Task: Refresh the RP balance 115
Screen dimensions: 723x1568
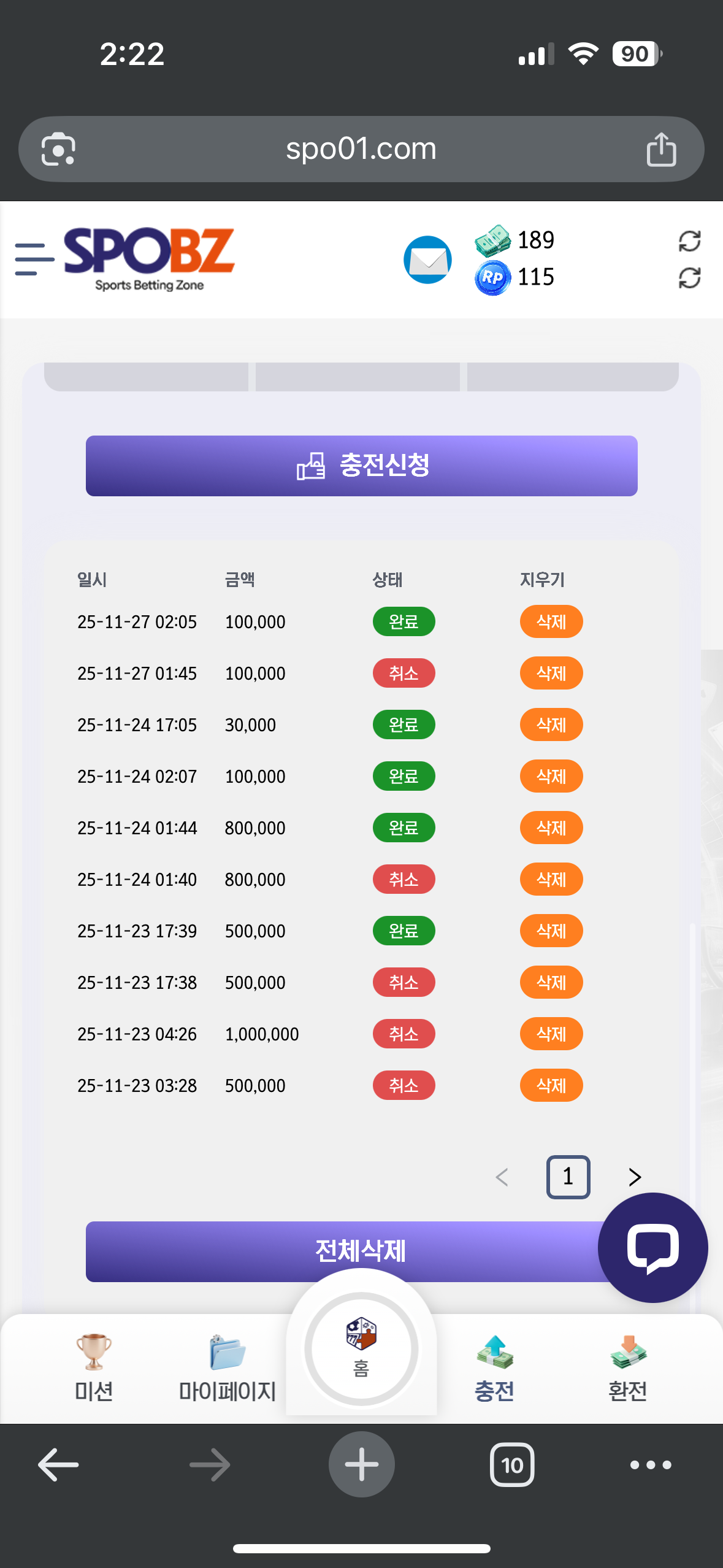Action: click(x=689, y=278)
